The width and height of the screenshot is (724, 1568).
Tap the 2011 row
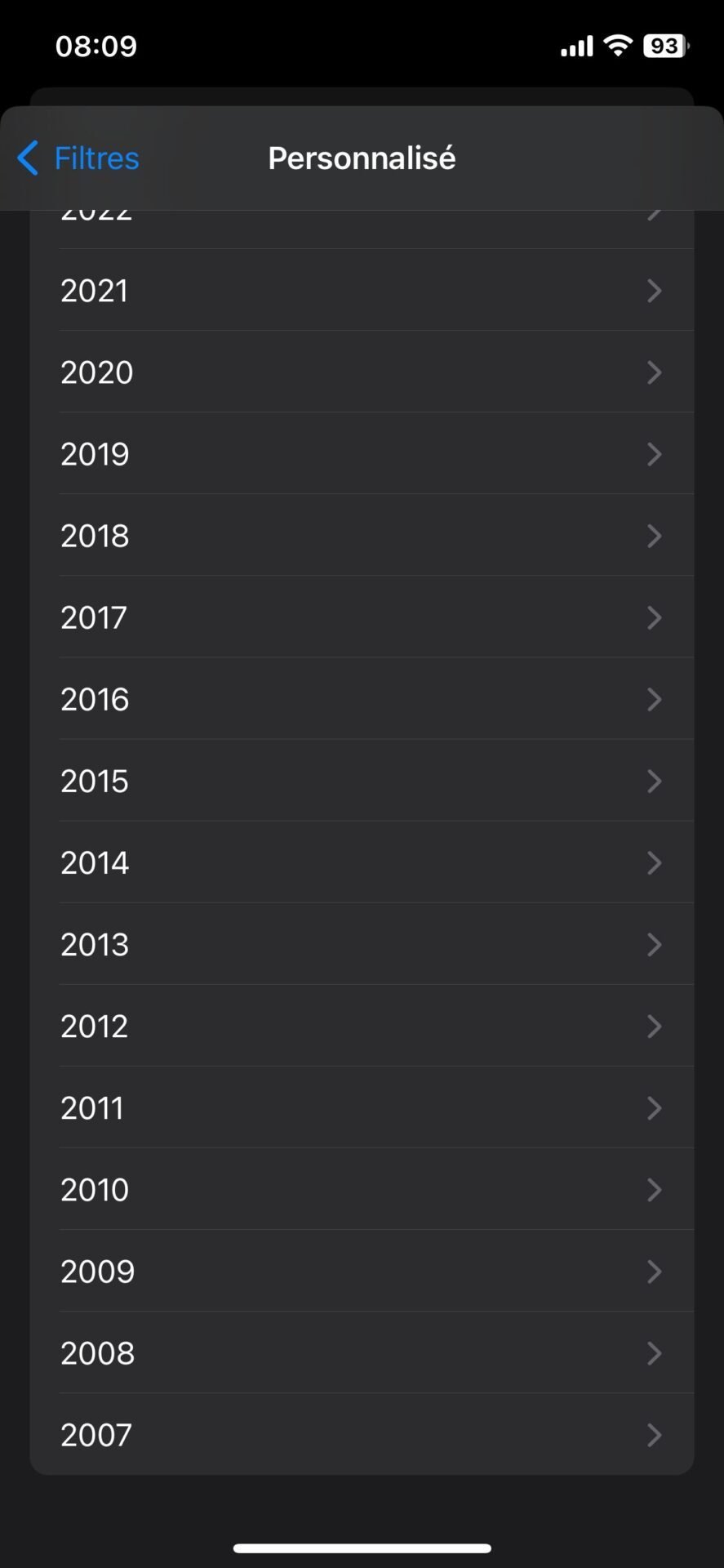pyautogui.click(x=362, y=1107)
